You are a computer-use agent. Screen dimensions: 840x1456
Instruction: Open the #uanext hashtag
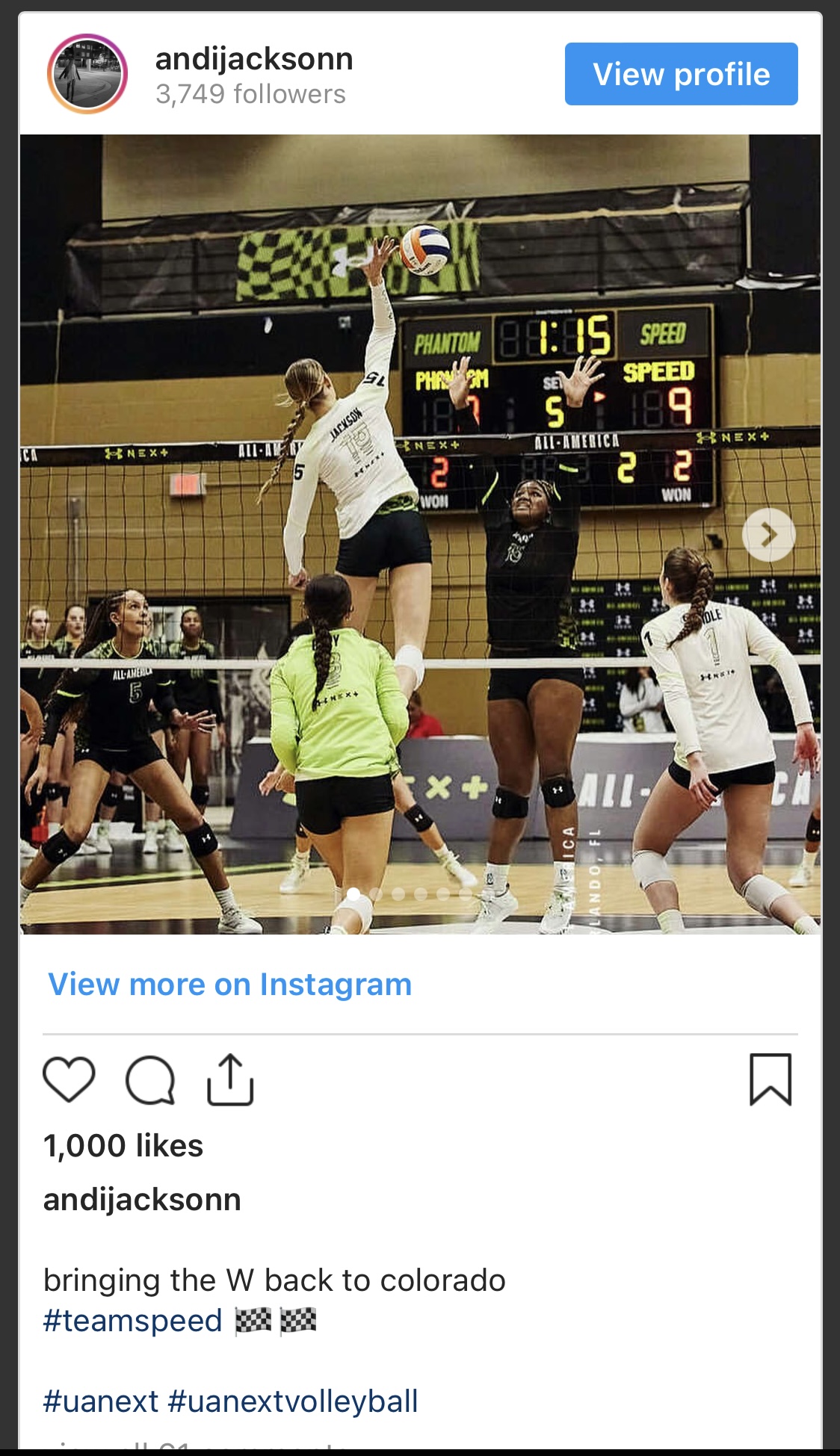101,1401
